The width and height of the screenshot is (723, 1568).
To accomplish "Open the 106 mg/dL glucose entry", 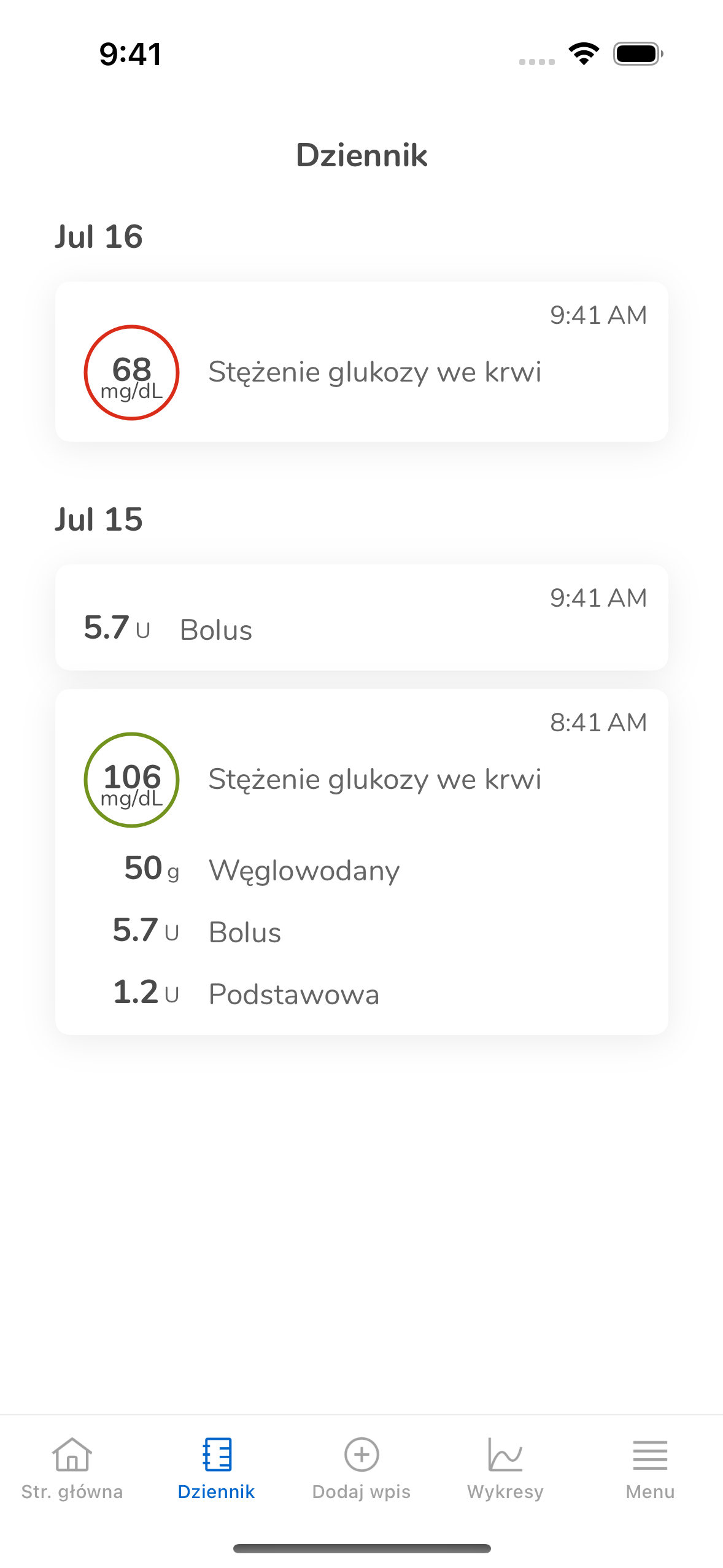I will [361, 862].
